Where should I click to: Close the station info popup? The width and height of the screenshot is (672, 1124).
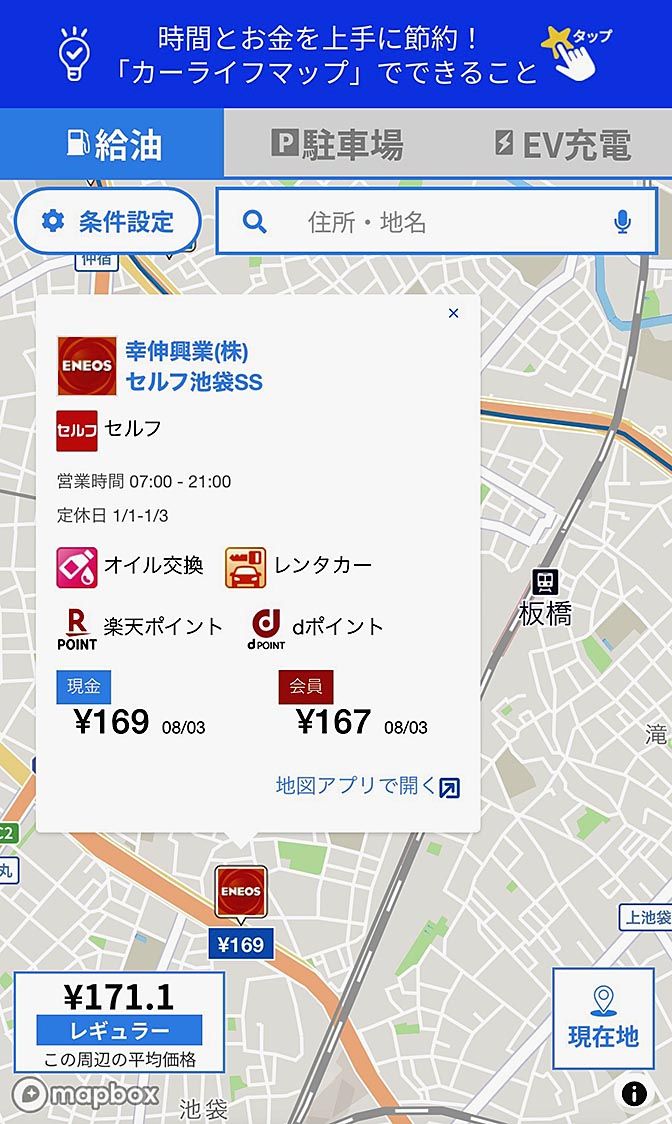tap(453, 313)
